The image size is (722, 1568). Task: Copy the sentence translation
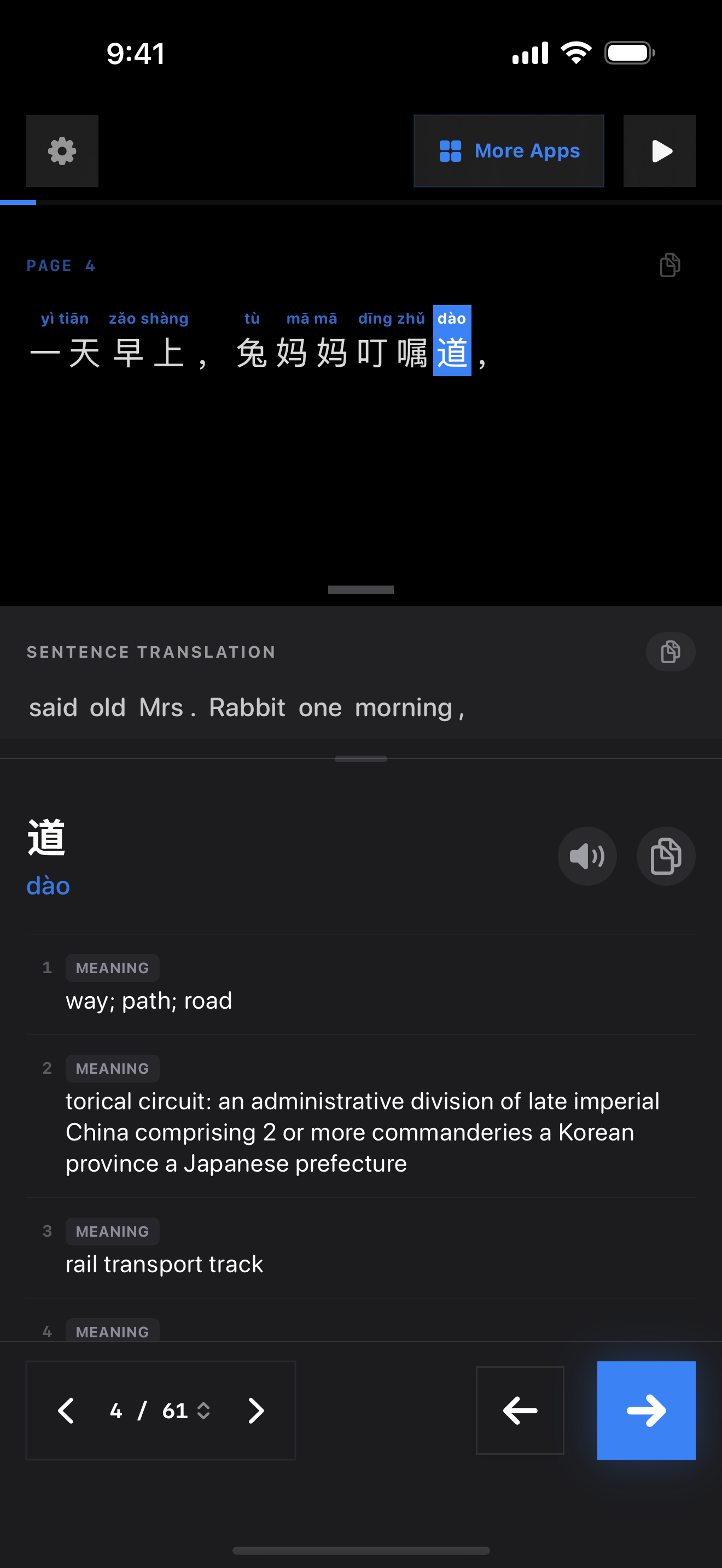coord(669,652)
